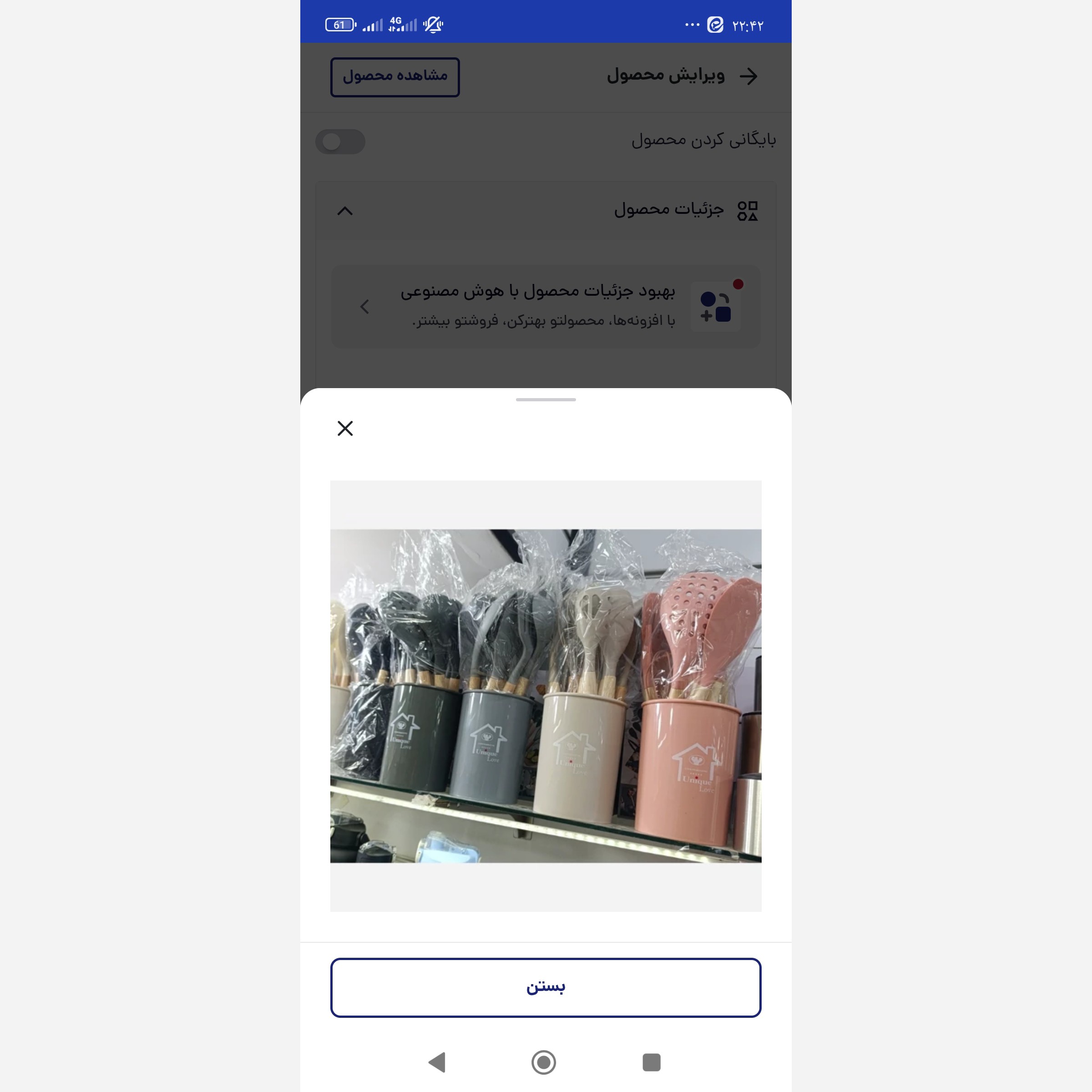Go back with the system back button
Image resolution: width=1092 pixels, height=1092 pixels.
click(437, 1062)
